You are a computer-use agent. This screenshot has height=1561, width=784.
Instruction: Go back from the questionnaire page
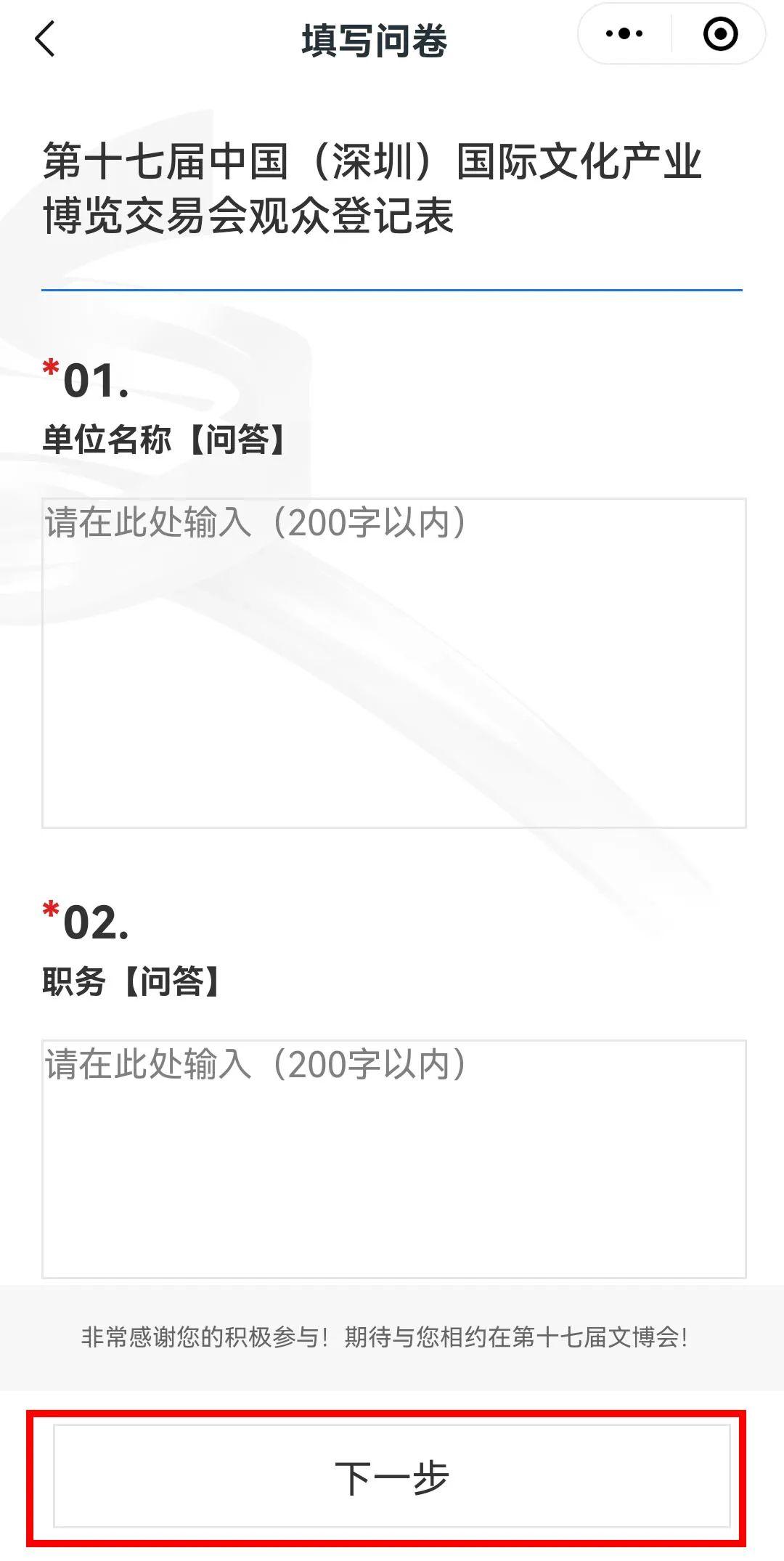pos(45,38)
